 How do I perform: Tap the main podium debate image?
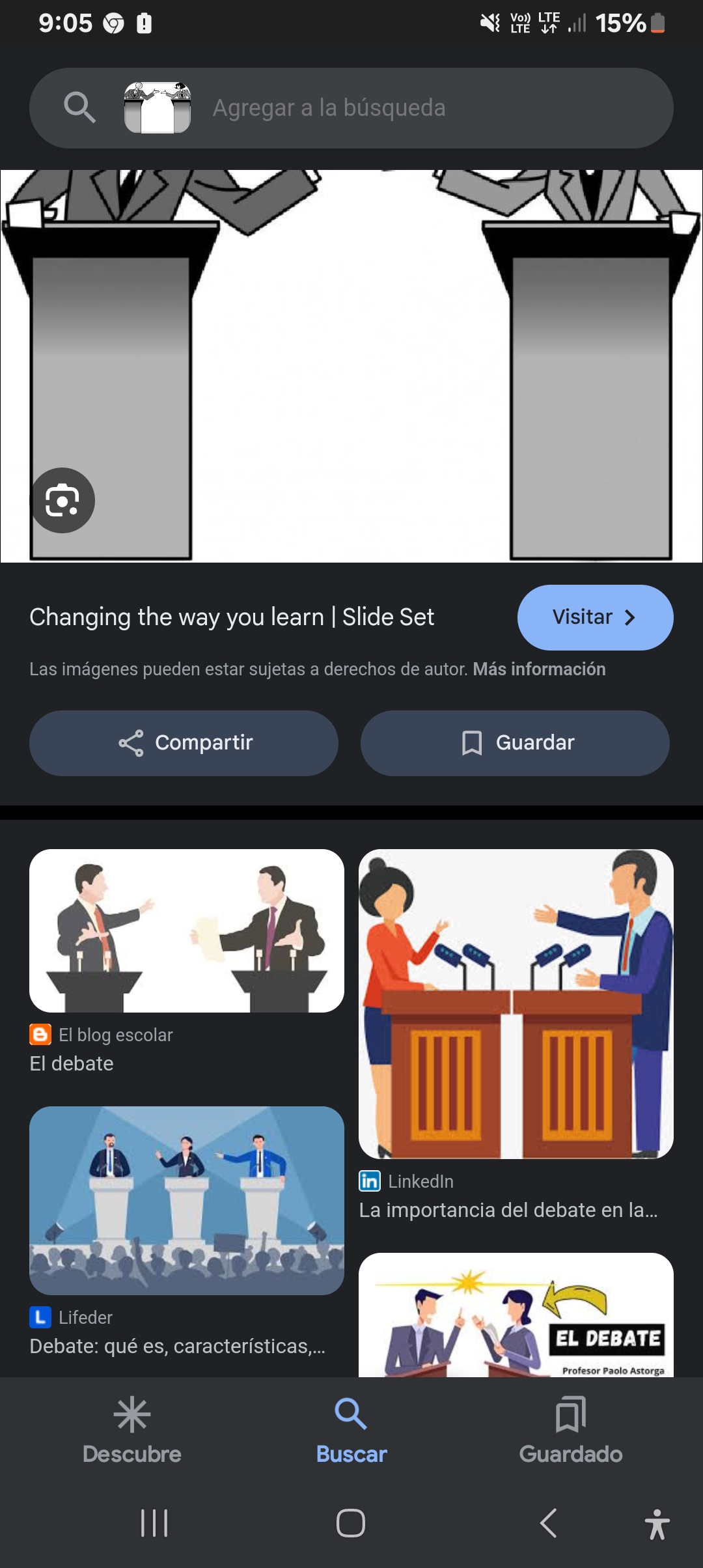pyautogui.click(x=351, y=366)
